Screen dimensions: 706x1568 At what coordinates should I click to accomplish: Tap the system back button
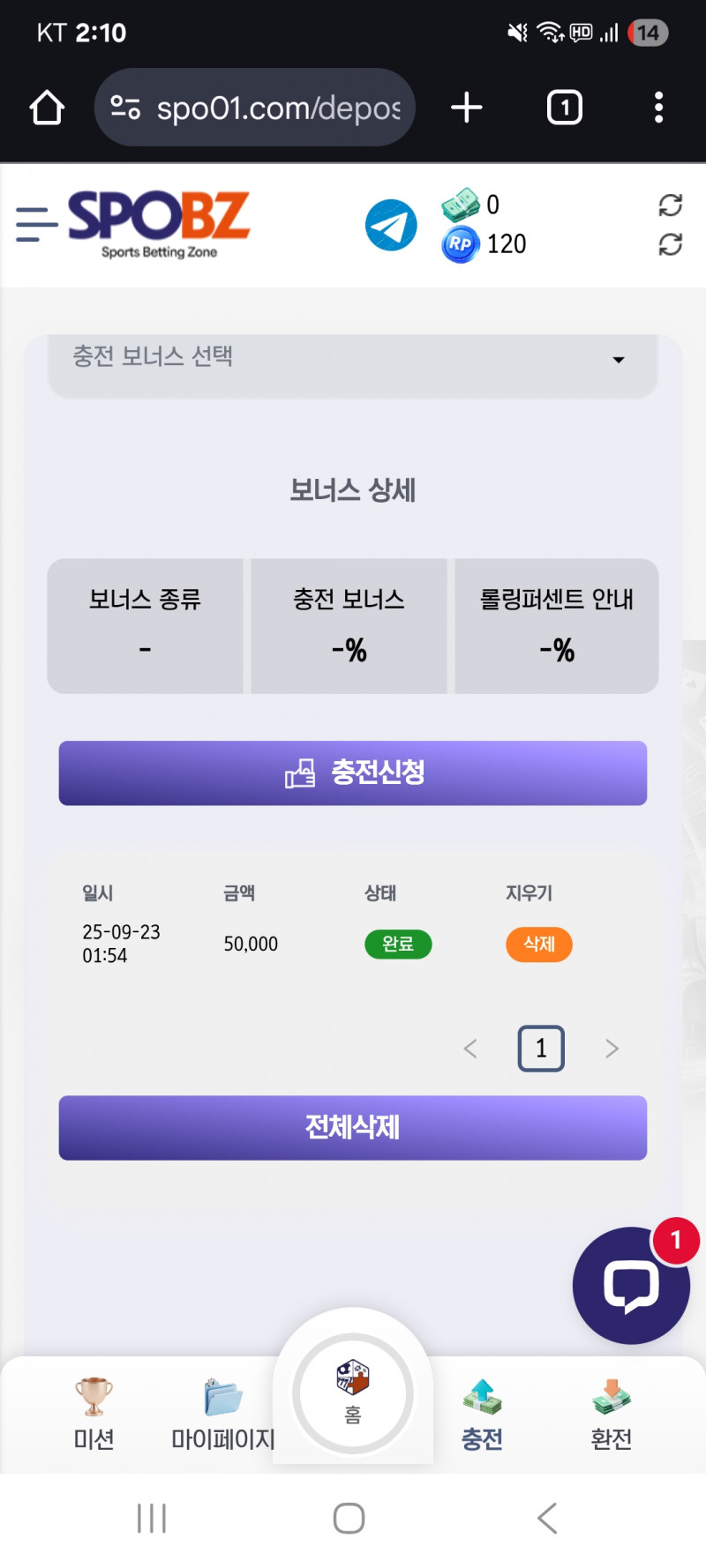coord(547,1518)
